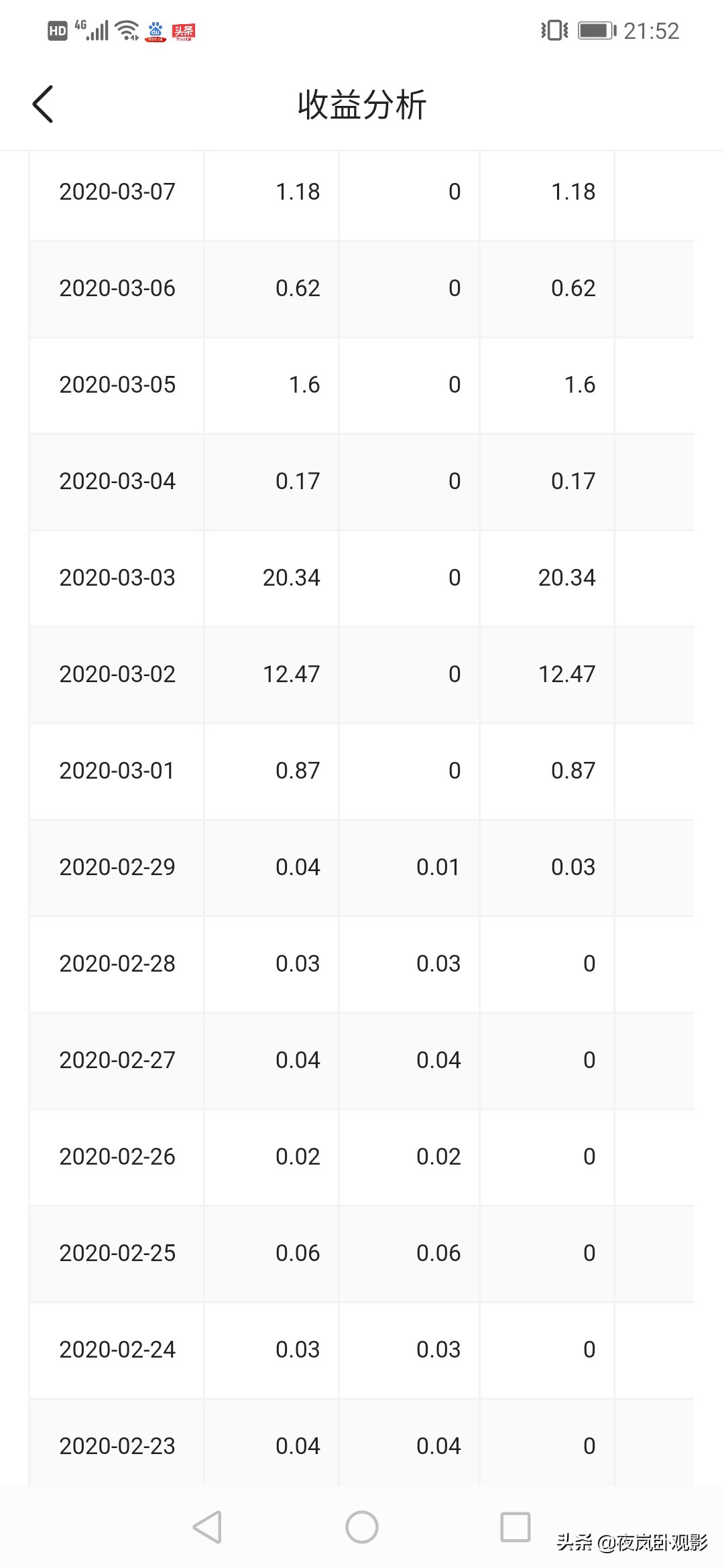This screenshot has height=1568, width=724.
Task: Go back from the 收益分析 page
Action: click(43, 105)
